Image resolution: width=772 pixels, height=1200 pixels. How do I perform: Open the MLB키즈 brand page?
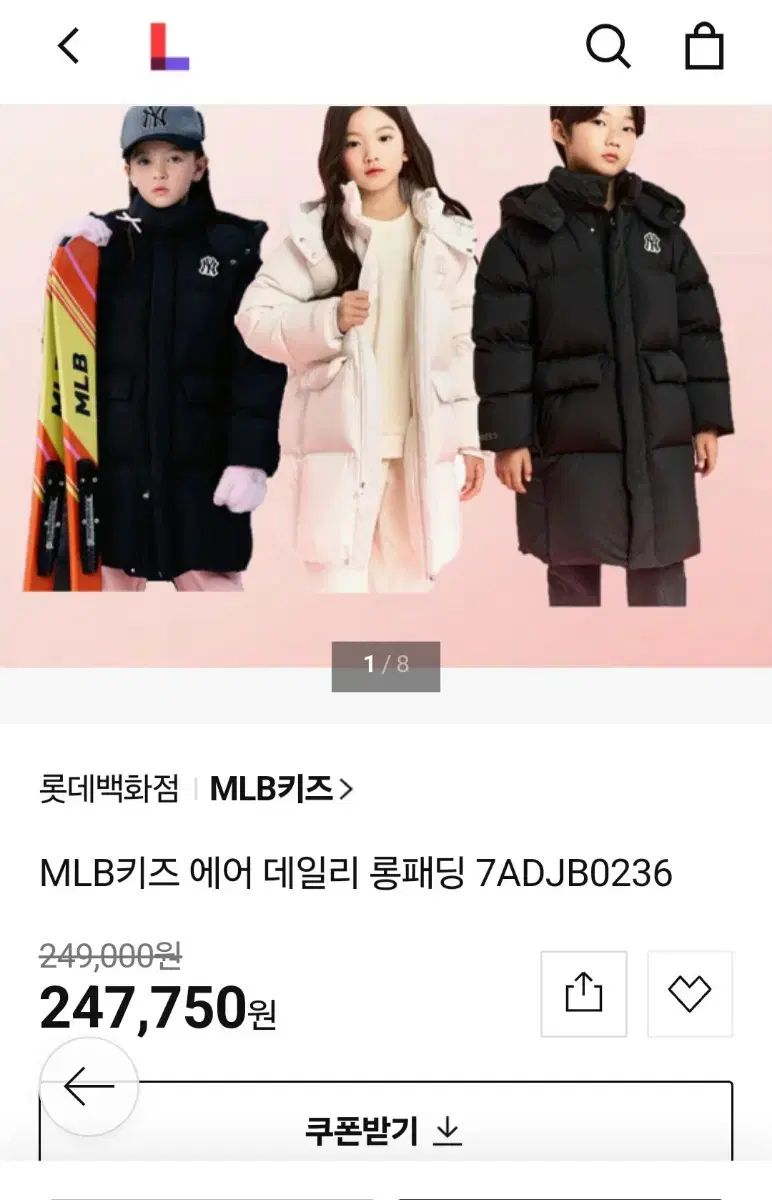click(281, 789)
